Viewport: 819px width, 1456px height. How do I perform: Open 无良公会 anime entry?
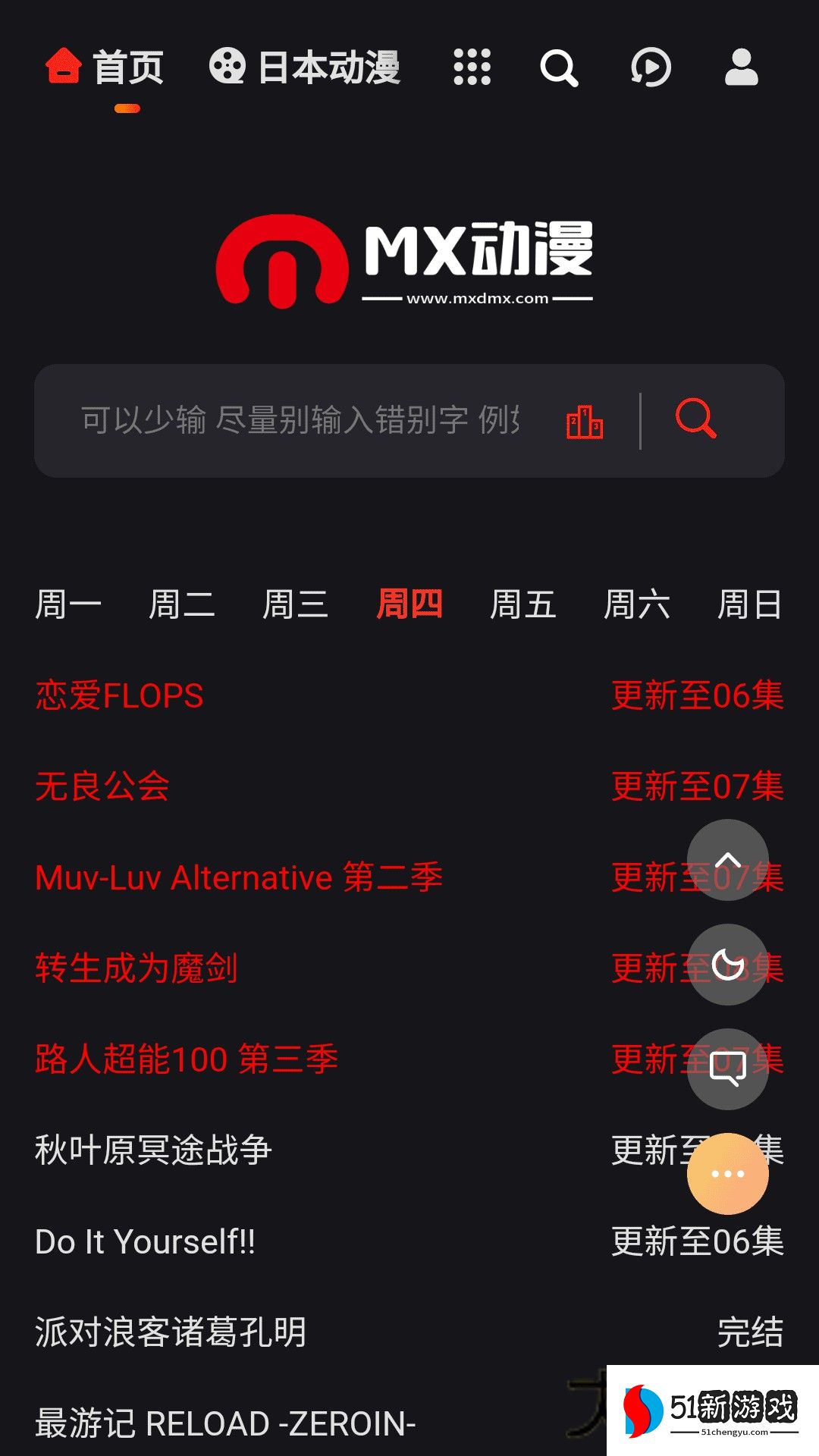[102, 786]
